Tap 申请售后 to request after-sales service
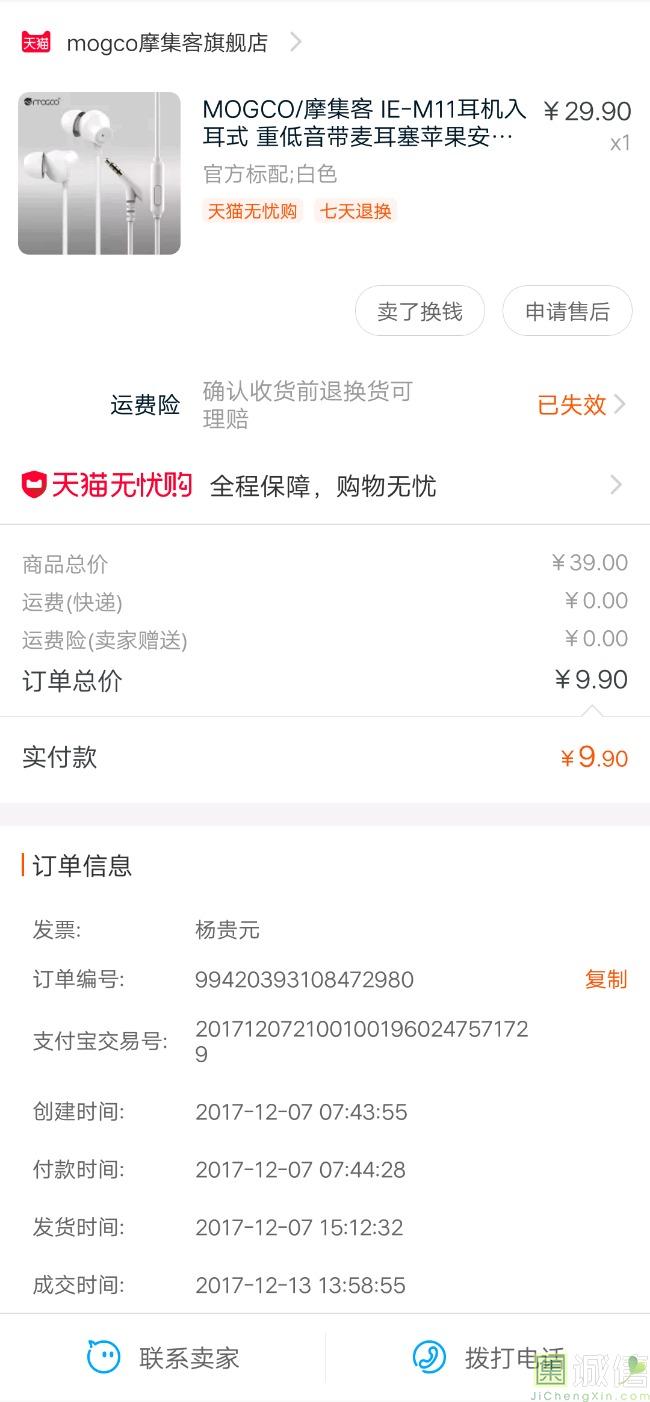 567,311
